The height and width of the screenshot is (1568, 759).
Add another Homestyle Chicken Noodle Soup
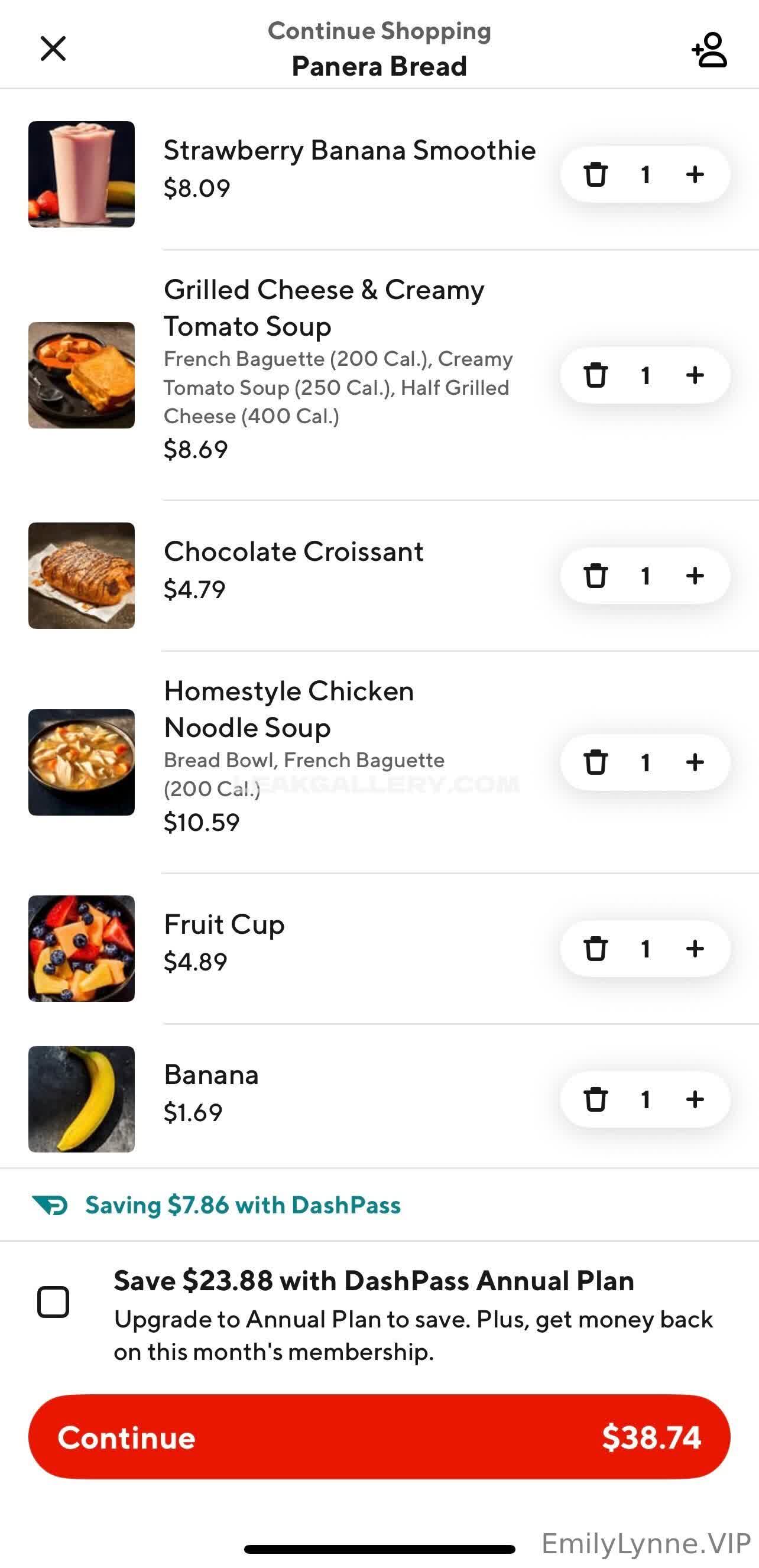click(695, 762)
